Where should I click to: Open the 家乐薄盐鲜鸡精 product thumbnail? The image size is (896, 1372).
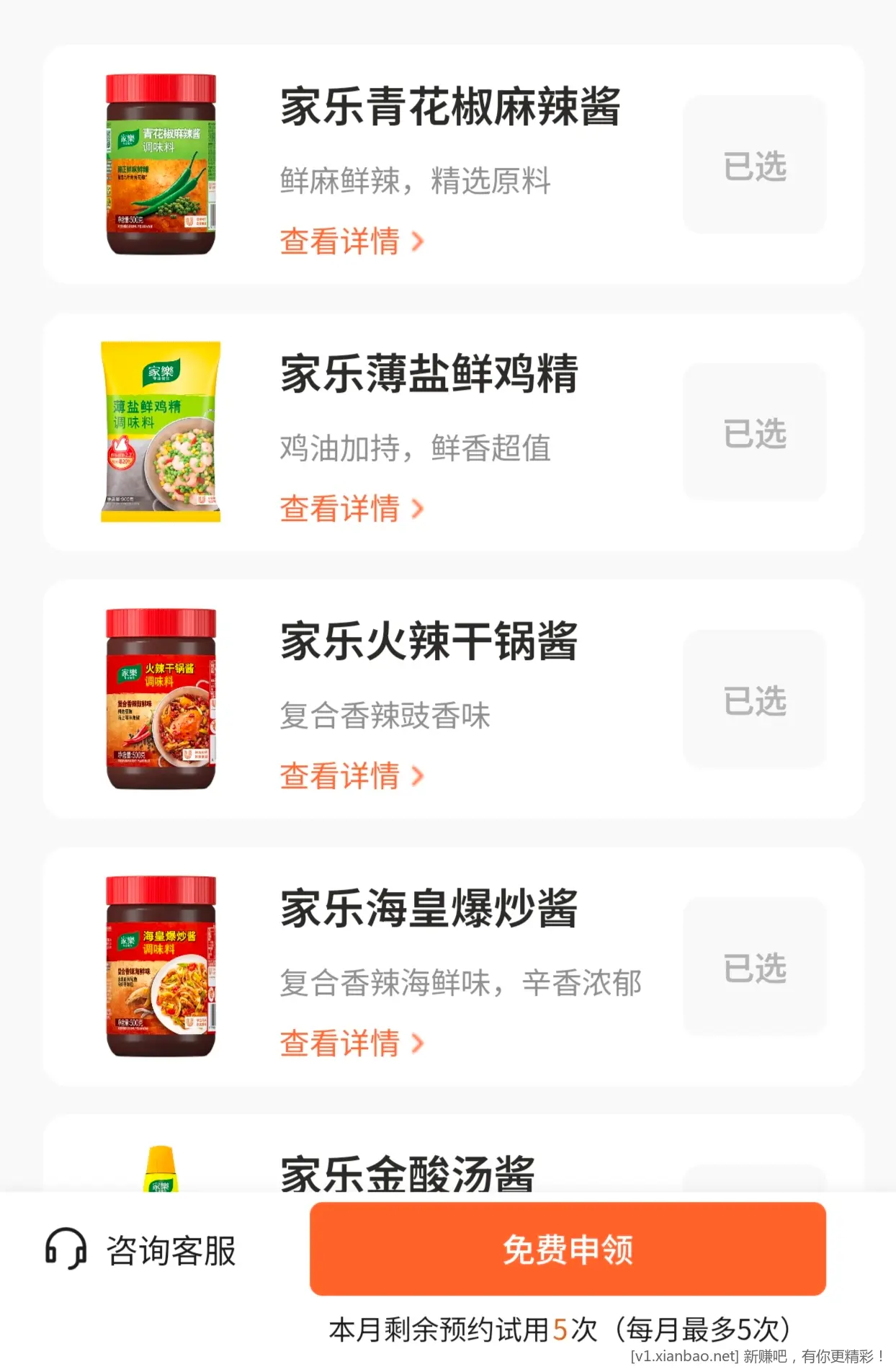click(160, 432)
